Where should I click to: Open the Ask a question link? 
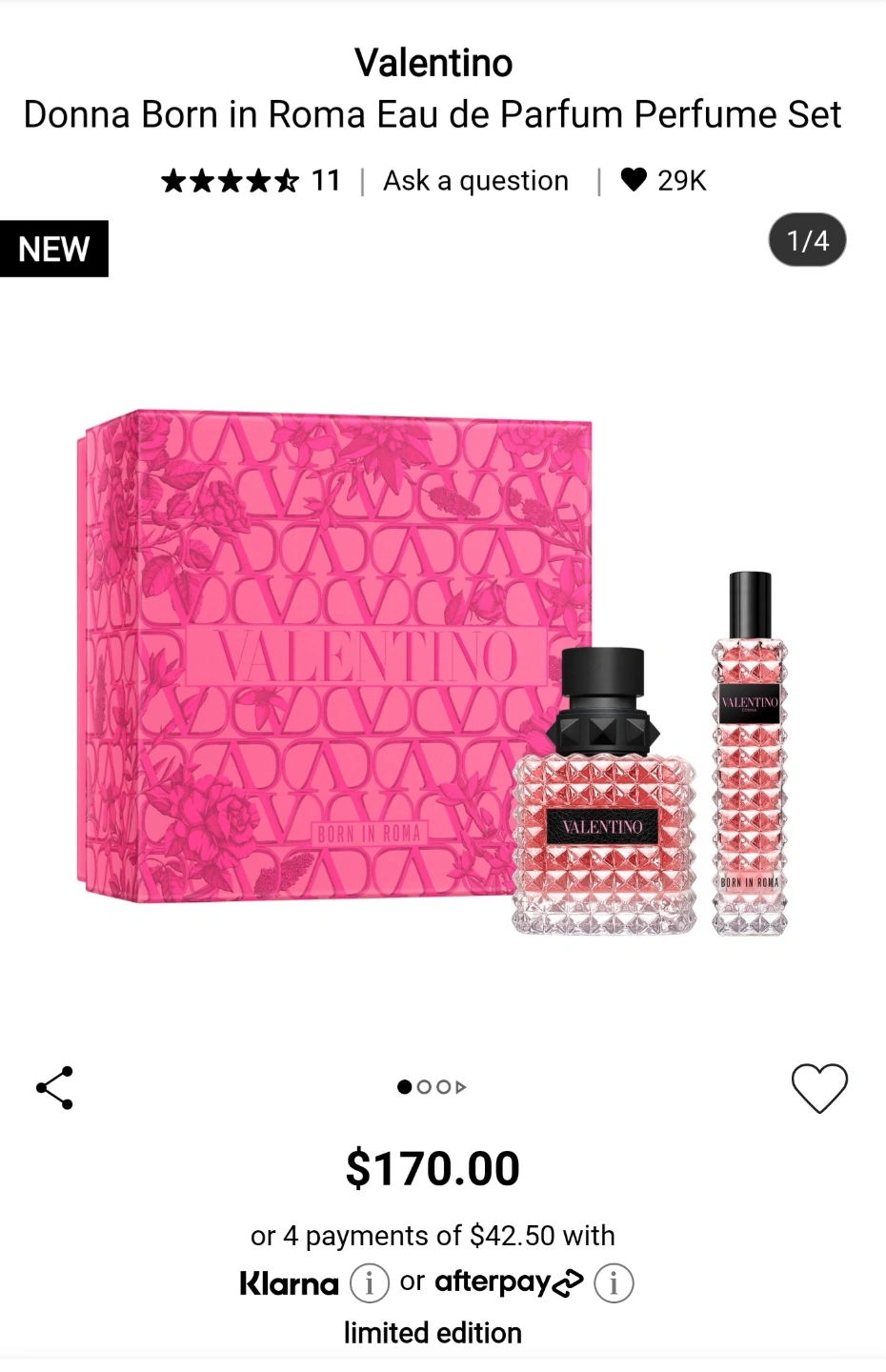tap(475, 180)
